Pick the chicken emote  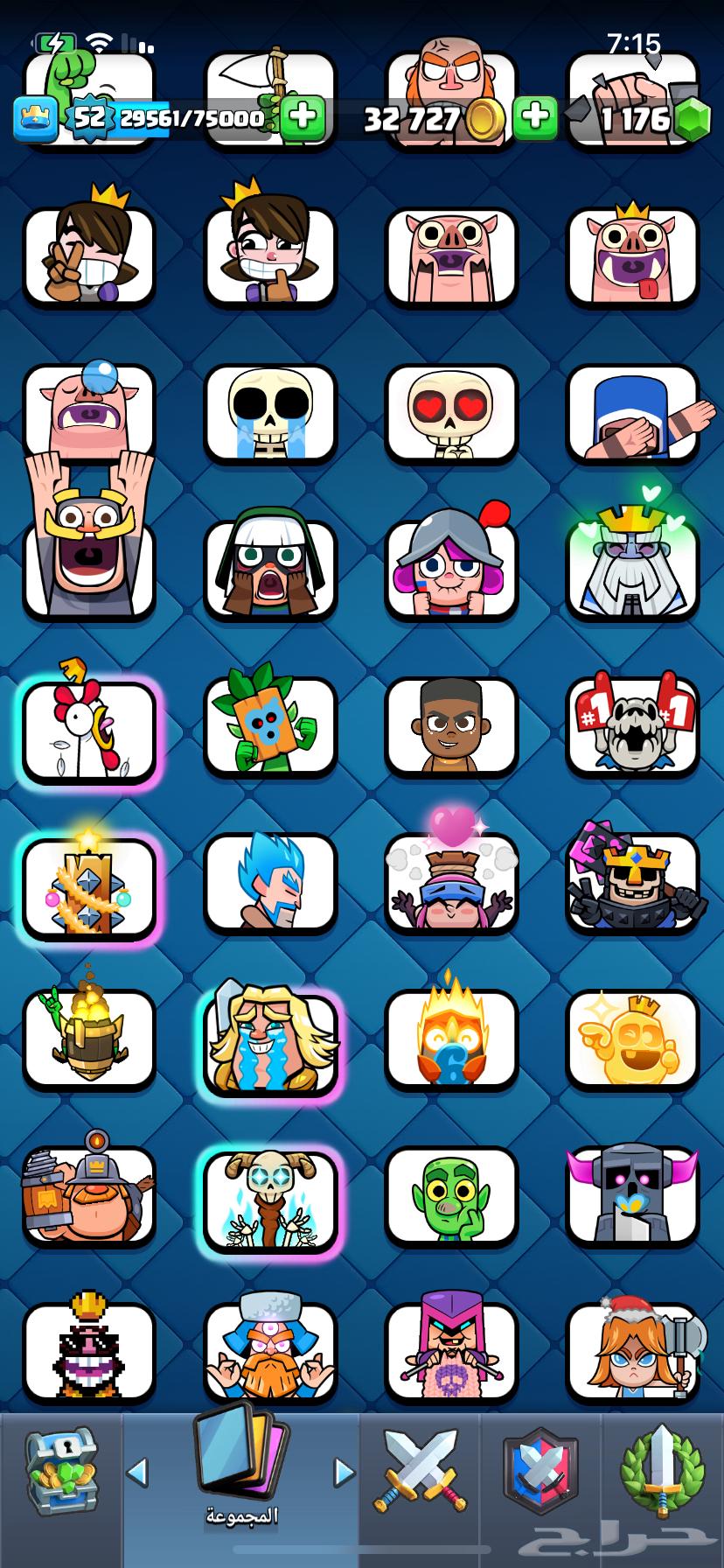(x=89, y=728)
